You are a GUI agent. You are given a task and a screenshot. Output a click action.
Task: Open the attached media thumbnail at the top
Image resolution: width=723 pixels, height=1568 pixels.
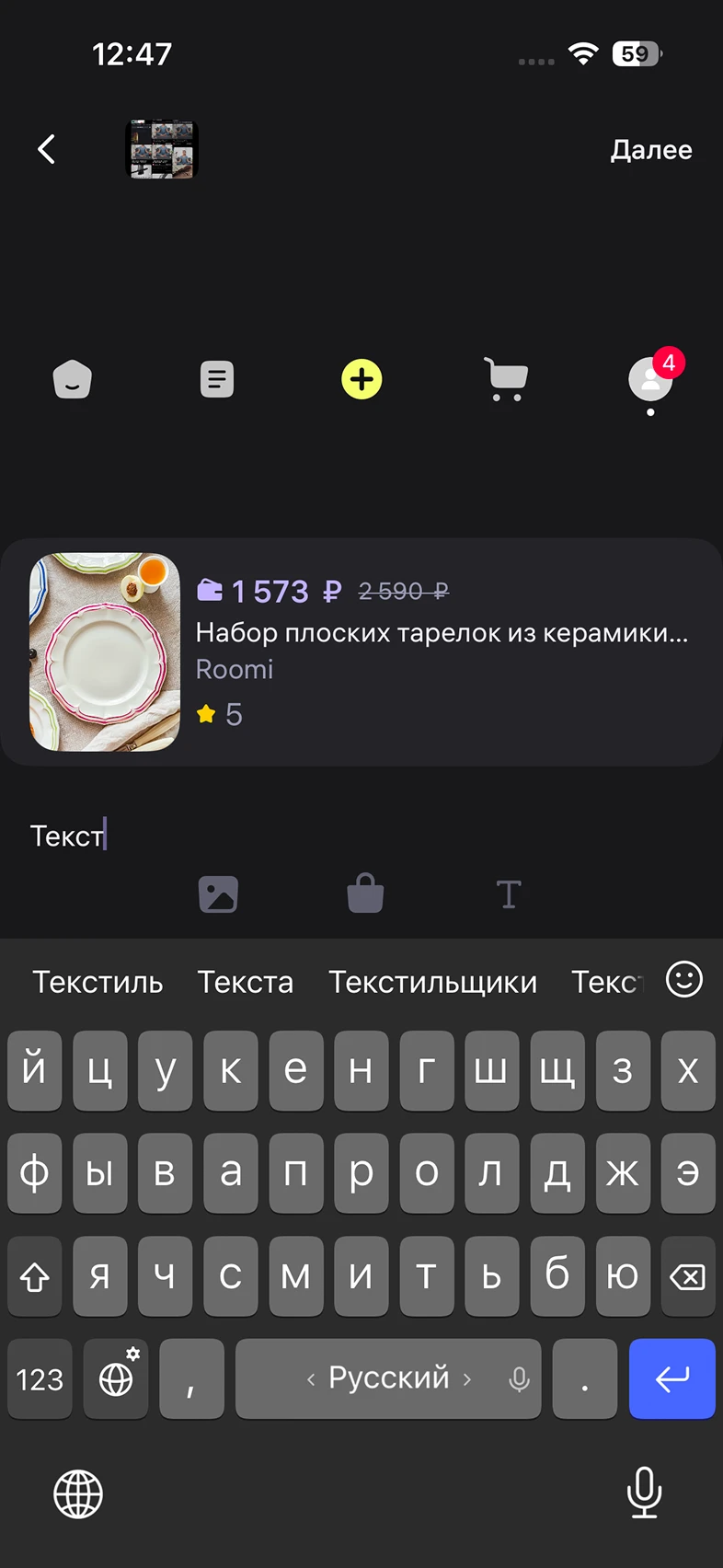[x=162, y=149]
